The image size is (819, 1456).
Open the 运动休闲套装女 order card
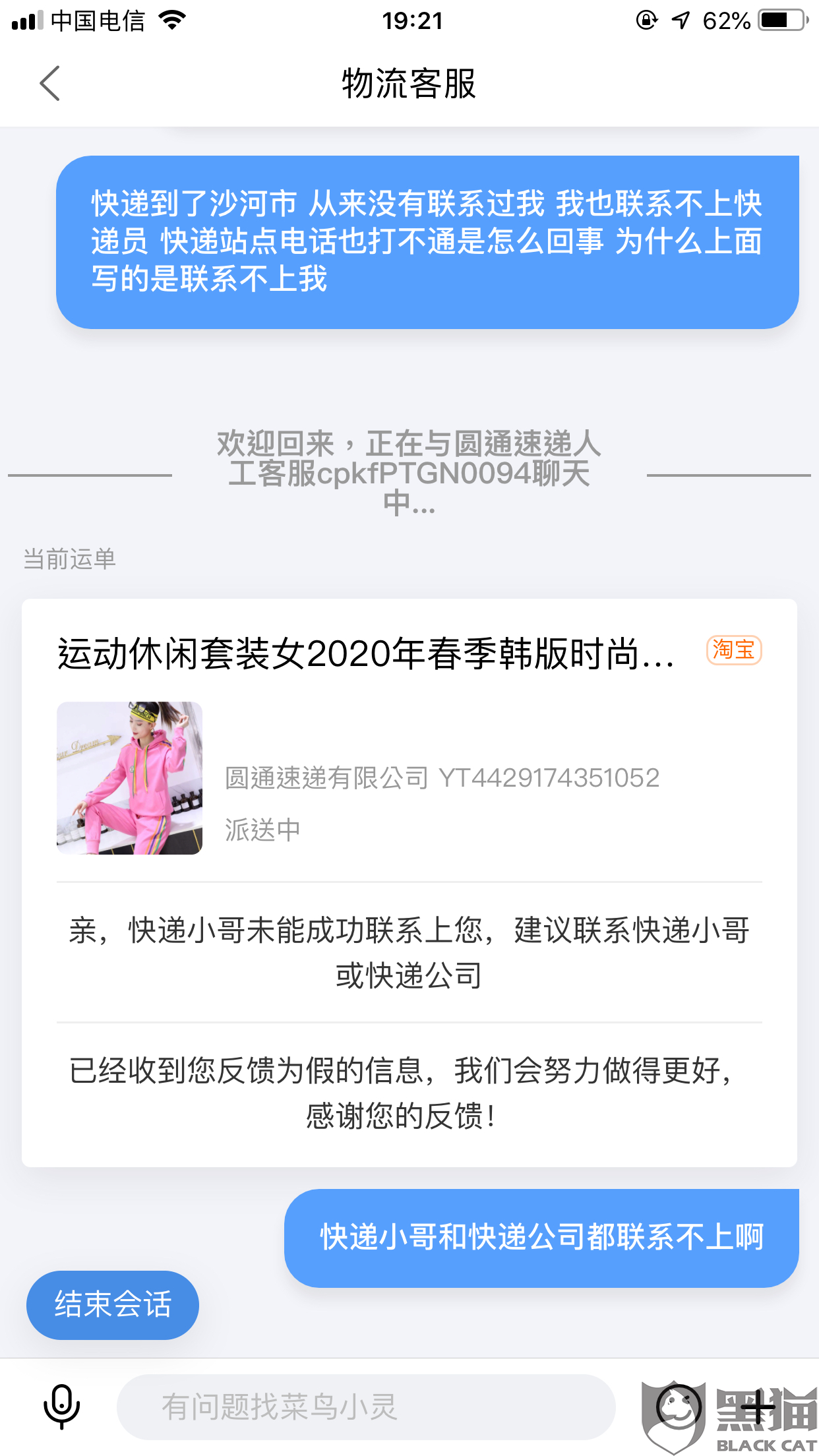pyautogui.click(x=409, y=745)
